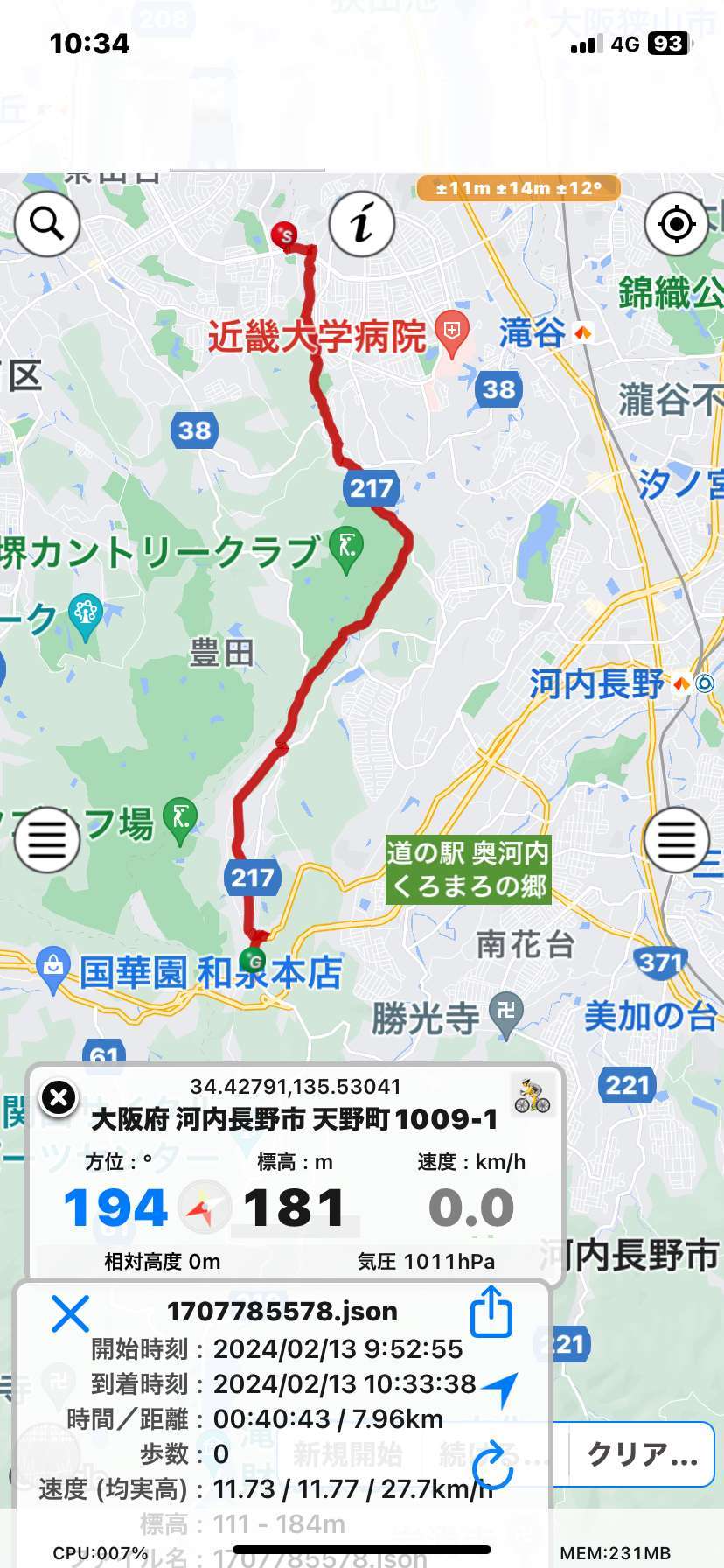Tap the クリア button
The width and height of the screenshot is (724, 1568).
pos(643,1454)
